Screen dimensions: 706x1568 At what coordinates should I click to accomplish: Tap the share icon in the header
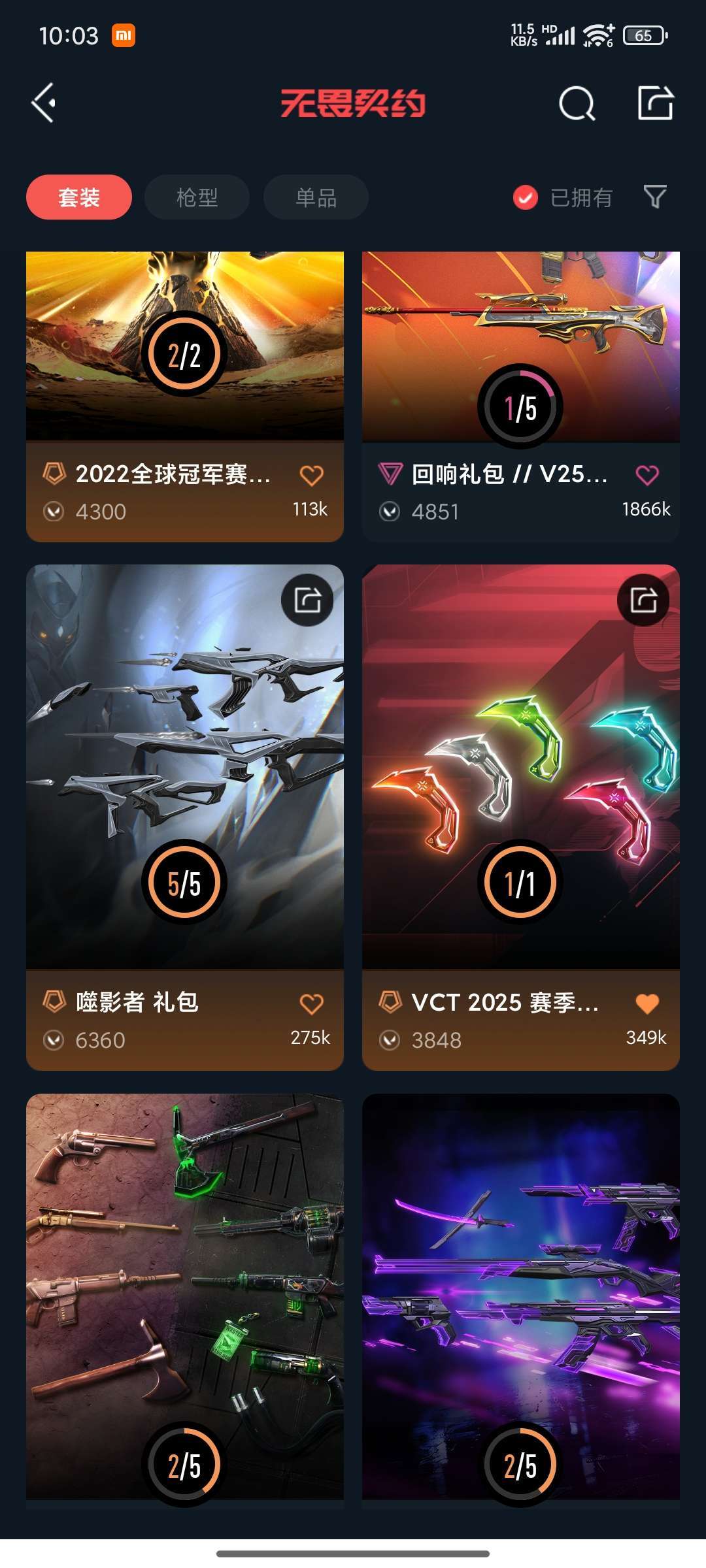(656, 103)
